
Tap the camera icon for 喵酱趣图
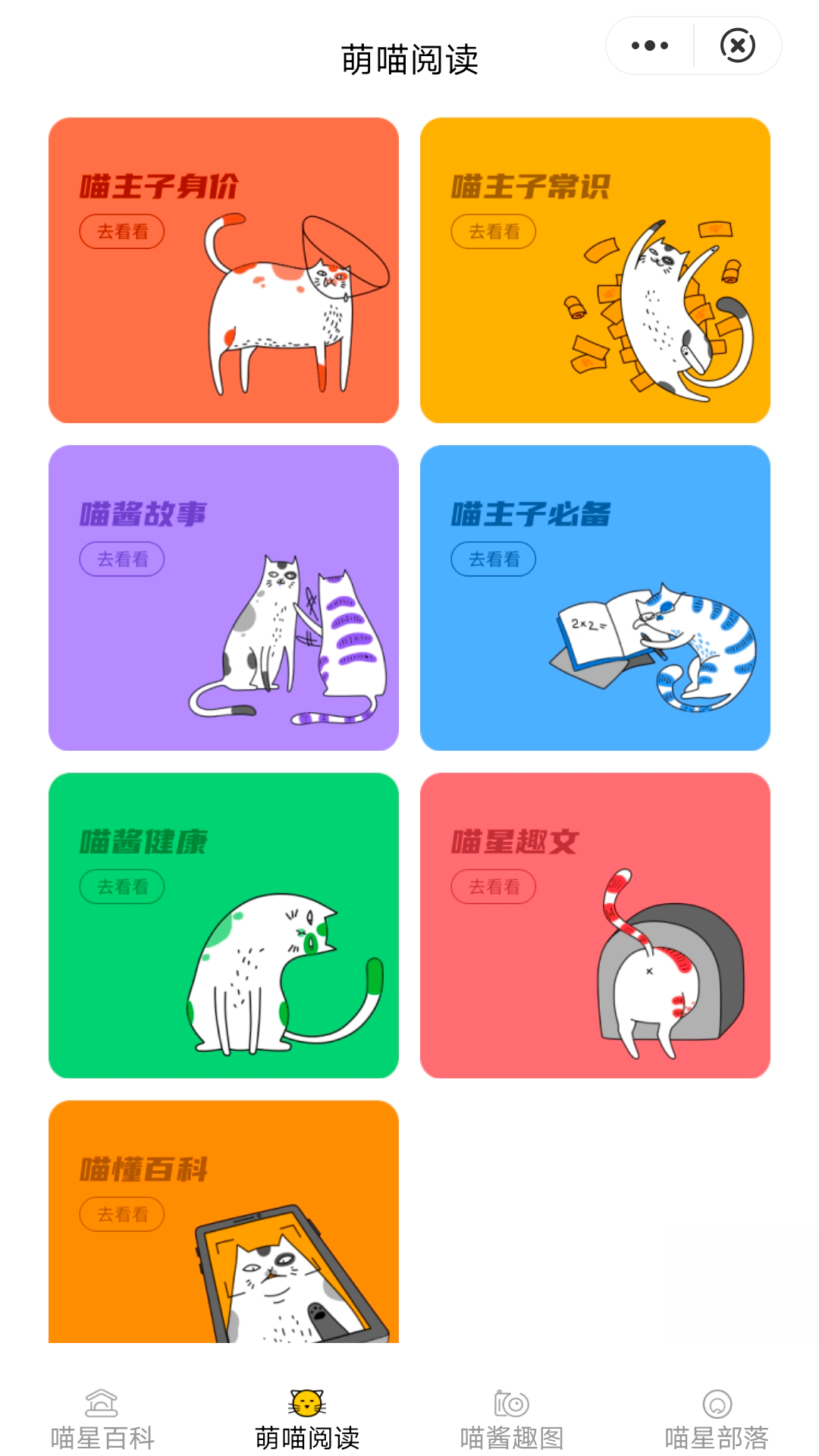(x=510, y=1404)
